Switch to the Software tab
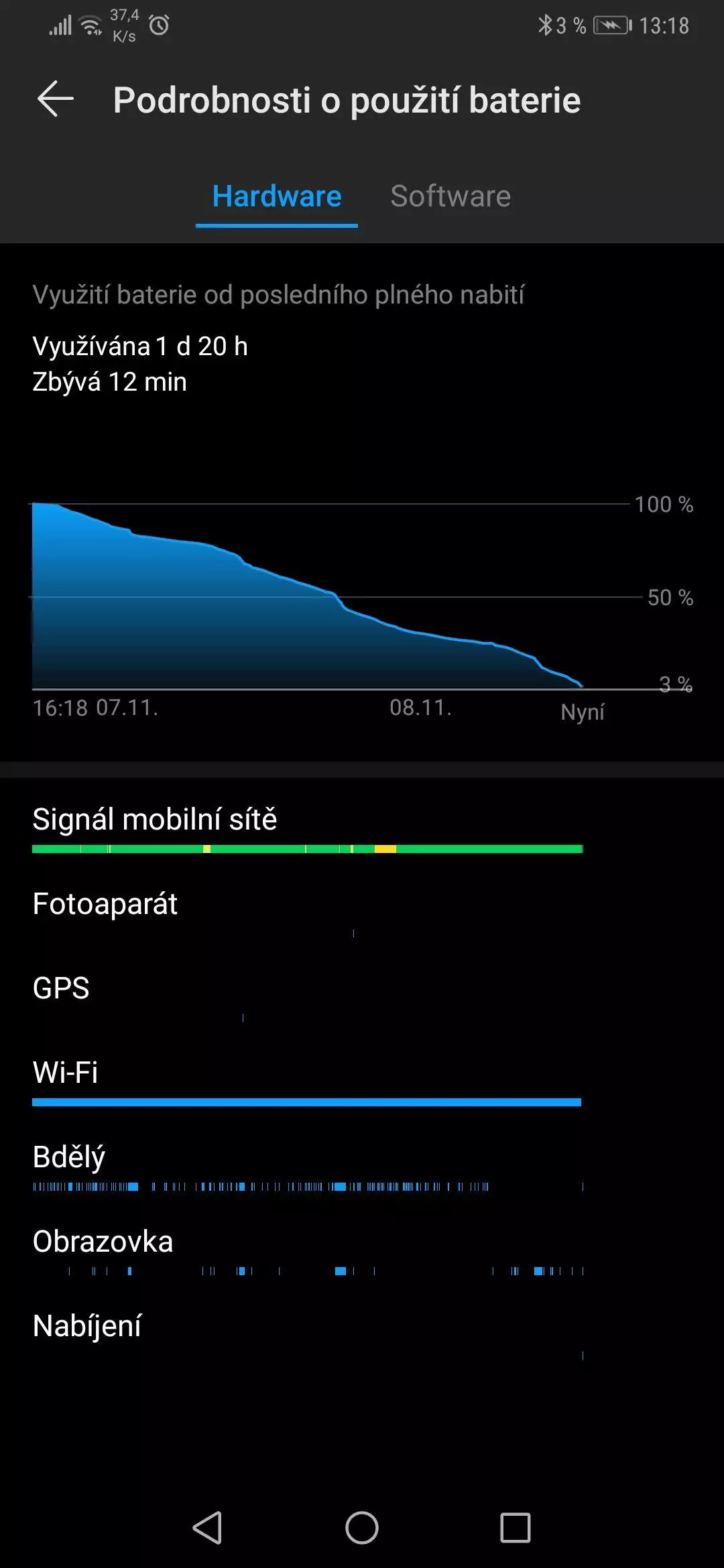This screenshot has width=724, height=1568. [x=450, y=196]
